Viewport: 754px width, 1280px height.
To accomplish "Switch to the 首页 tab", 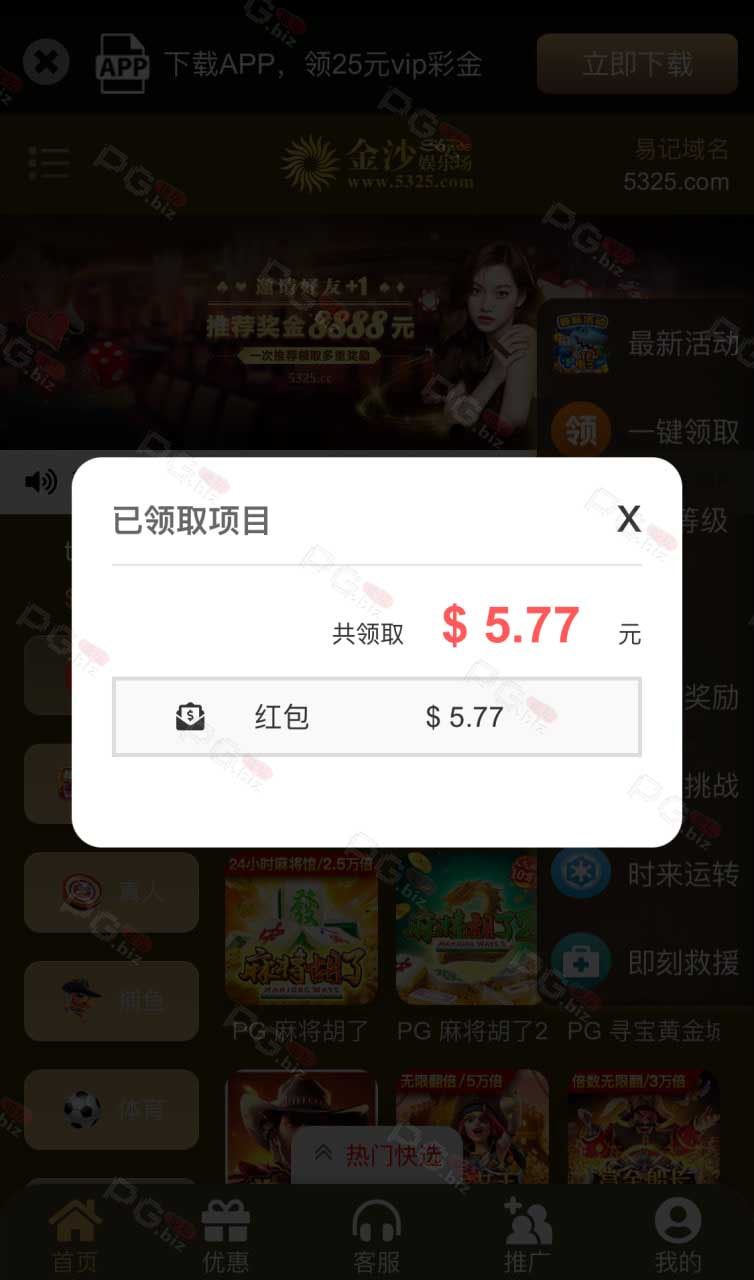I will tap(76, 1235).
